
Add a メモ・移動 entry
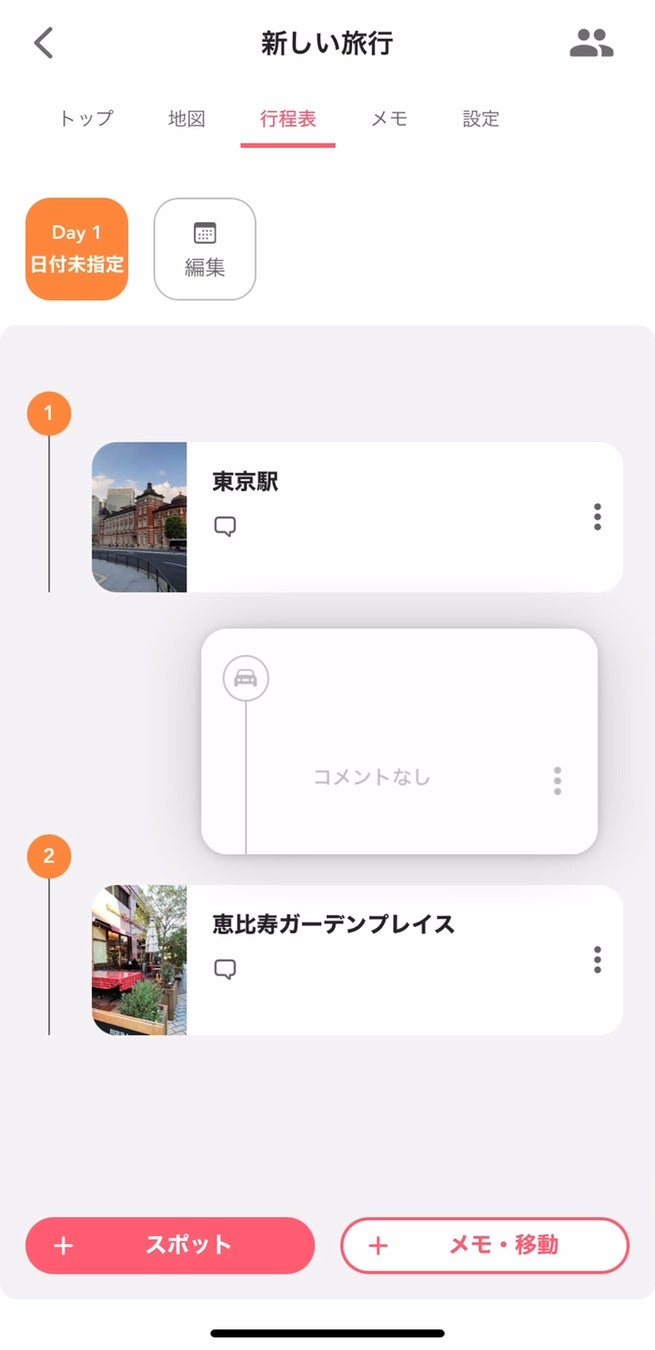pyautogui.click(x=485, y=1245)
